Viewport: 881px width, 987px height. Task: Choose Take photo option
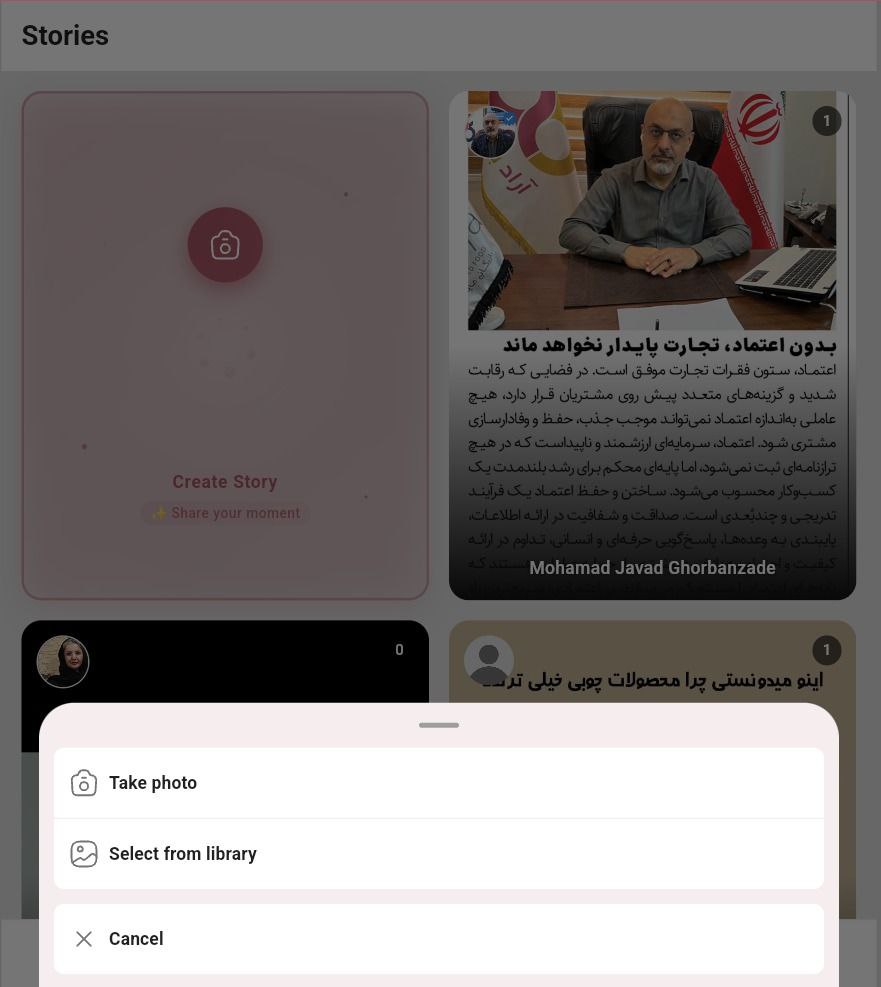pos(438,783)
